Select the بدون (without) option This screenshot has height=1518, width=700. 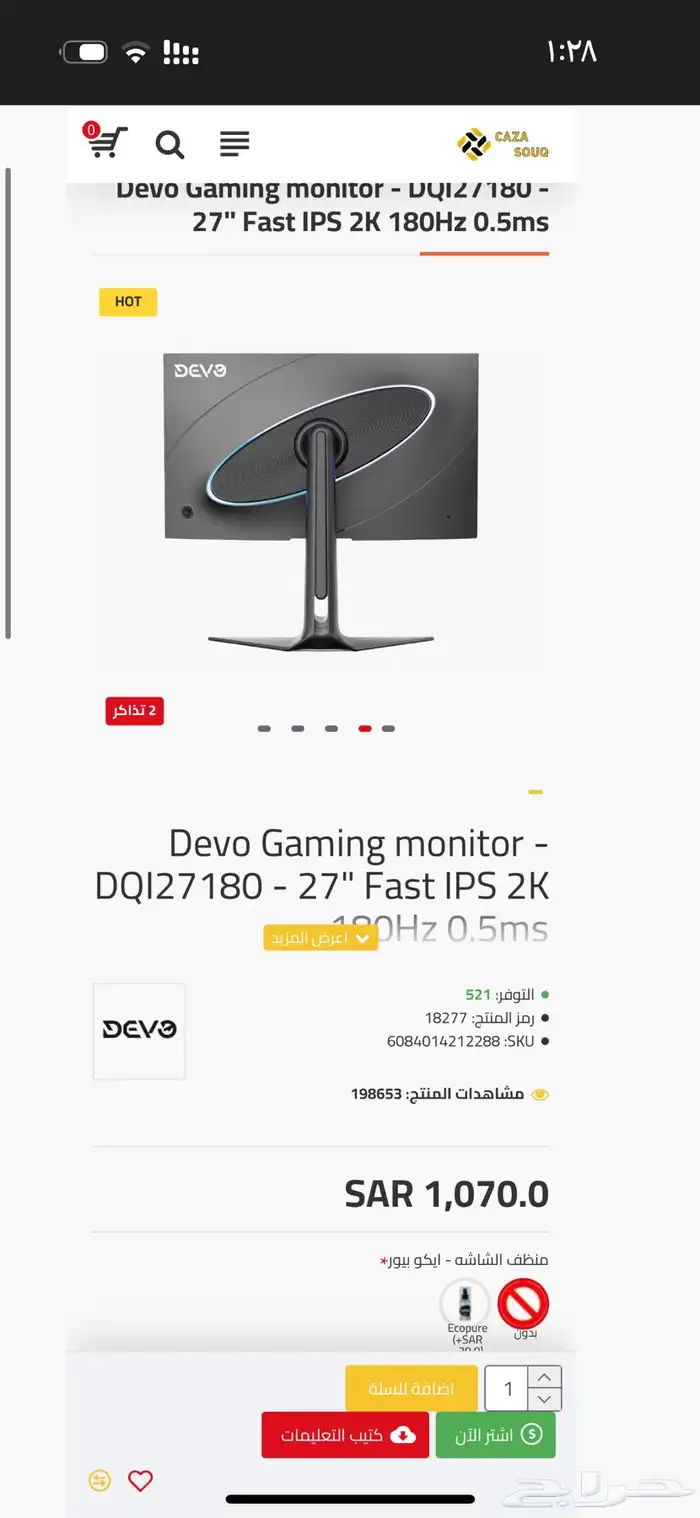click(524, 1305)
